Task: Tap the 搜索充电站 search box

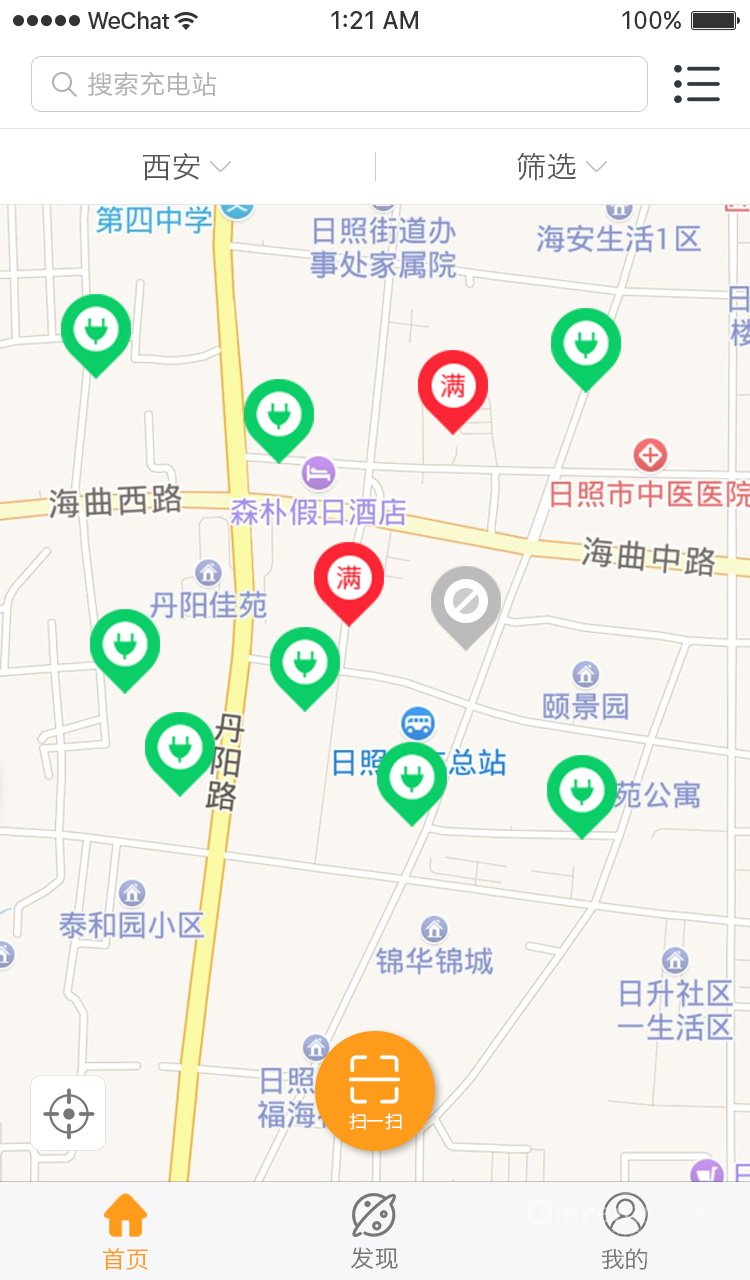Action: tap(339, 84)
